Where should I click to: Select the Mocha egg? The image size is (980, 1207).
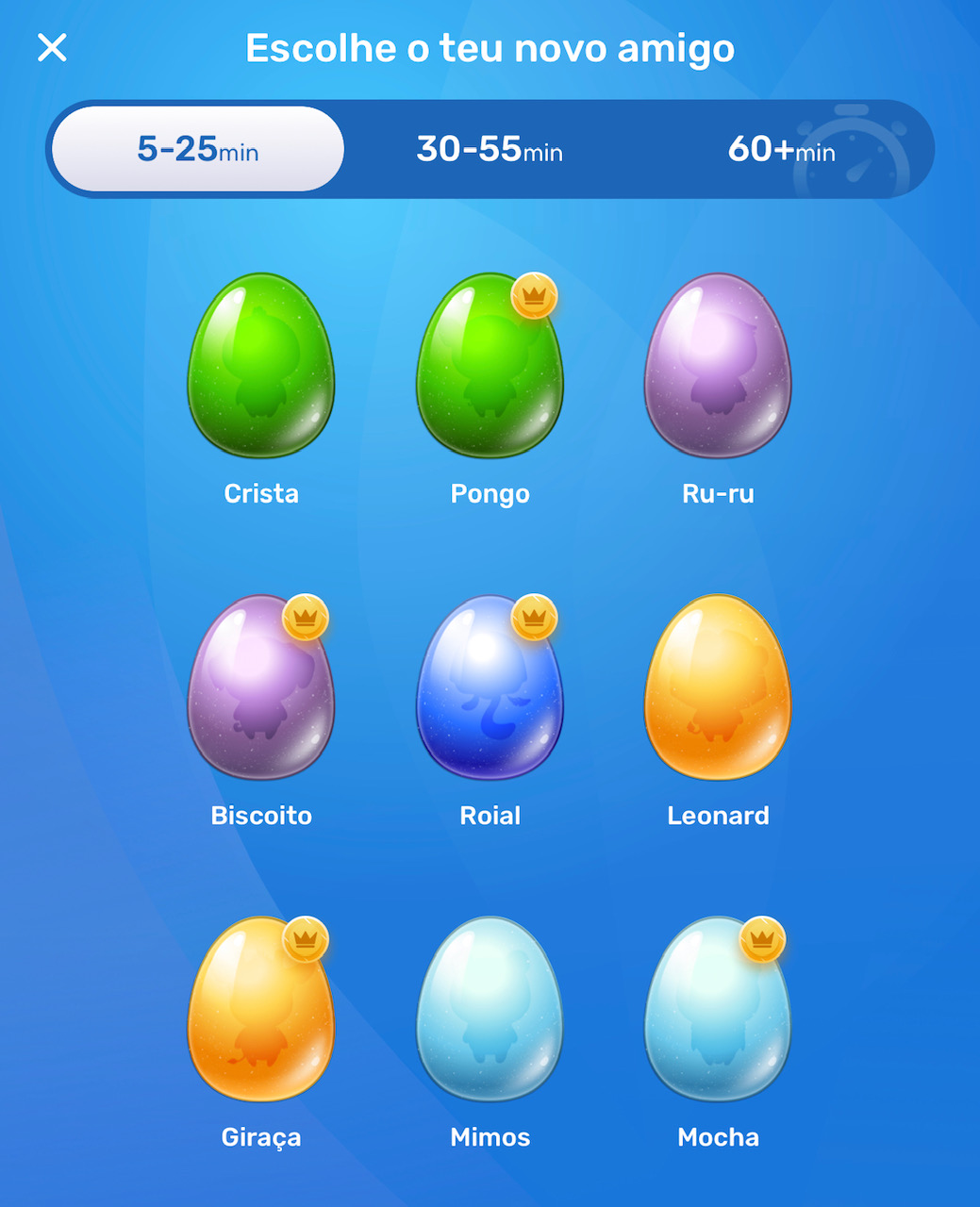(x=718, y=1009)
